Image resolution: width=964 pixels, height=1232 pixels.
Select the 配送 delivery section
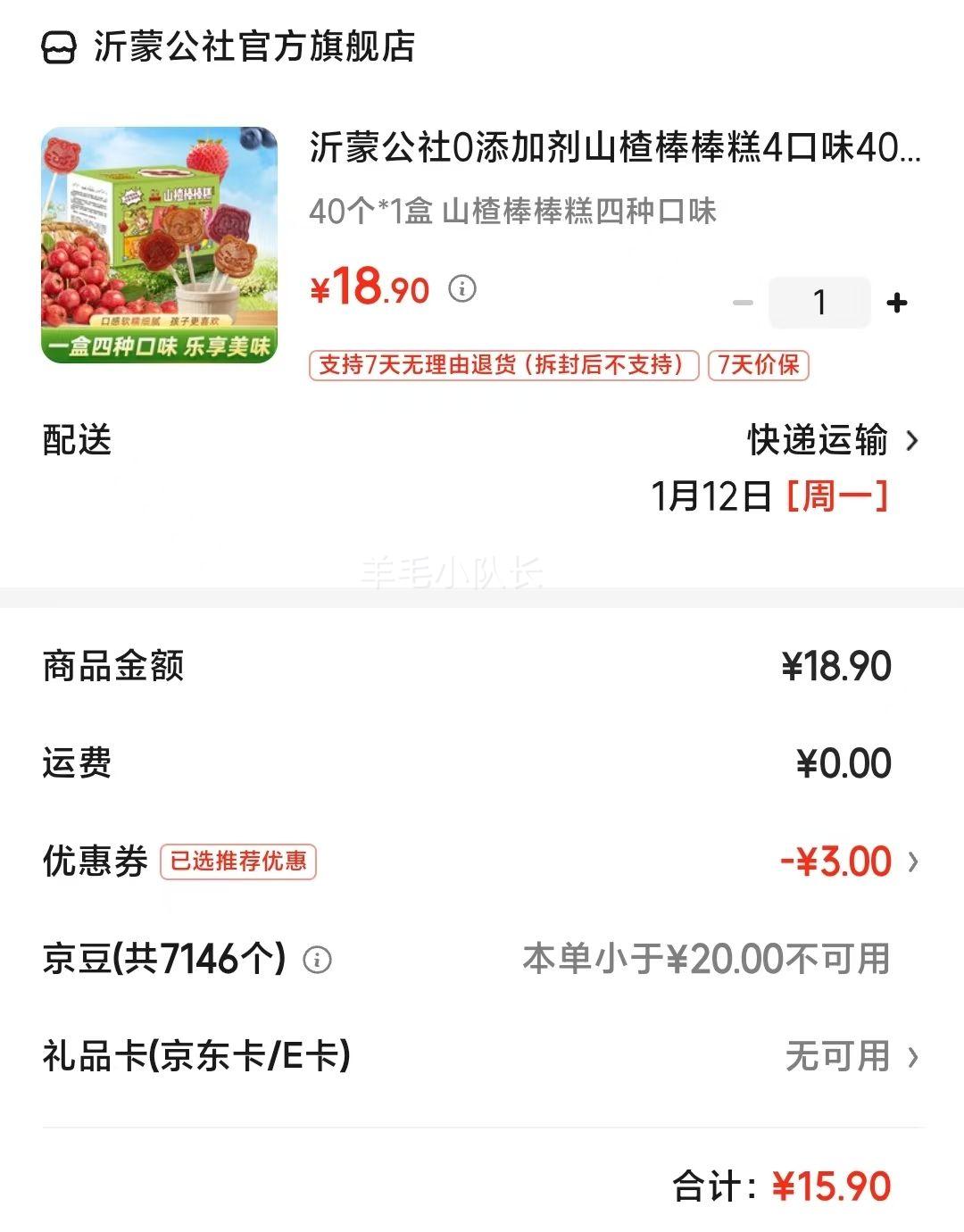(x=76, y=441)
